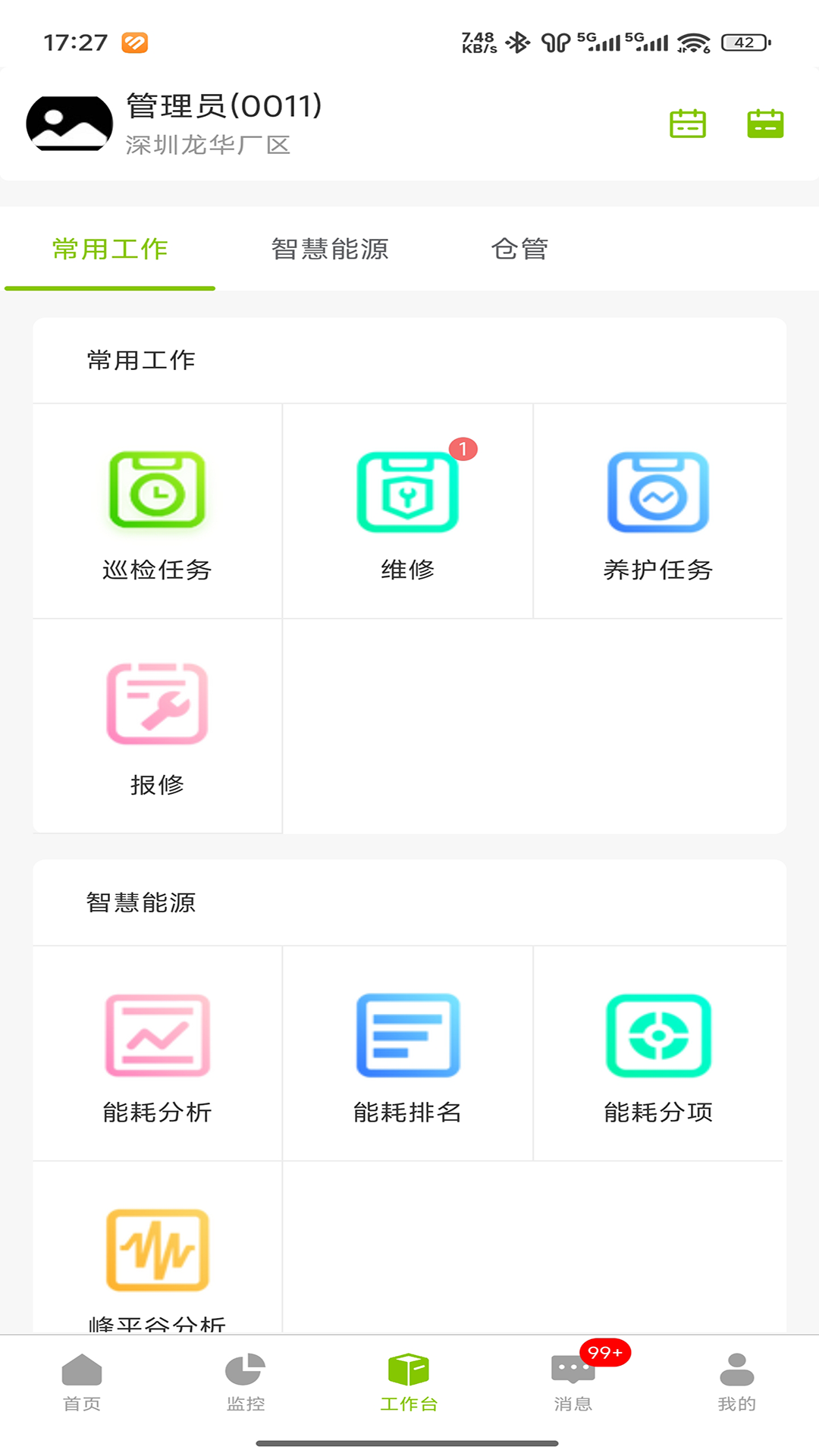Click the green outlined calendar icon top right
The image size is (819, 1456).
(x=688, y=124)
